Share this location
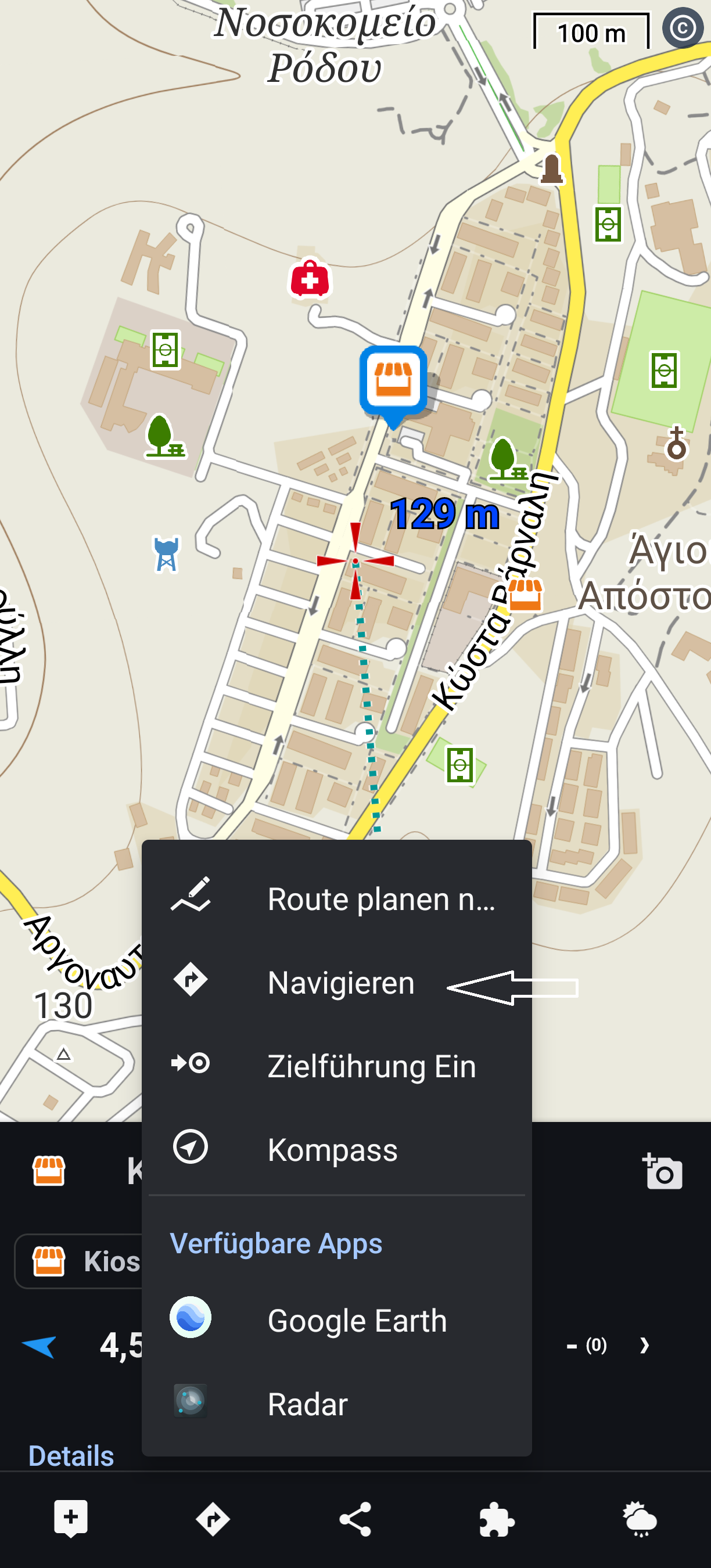Viewport: 711px width, 1568px height. click(355, 1518)
